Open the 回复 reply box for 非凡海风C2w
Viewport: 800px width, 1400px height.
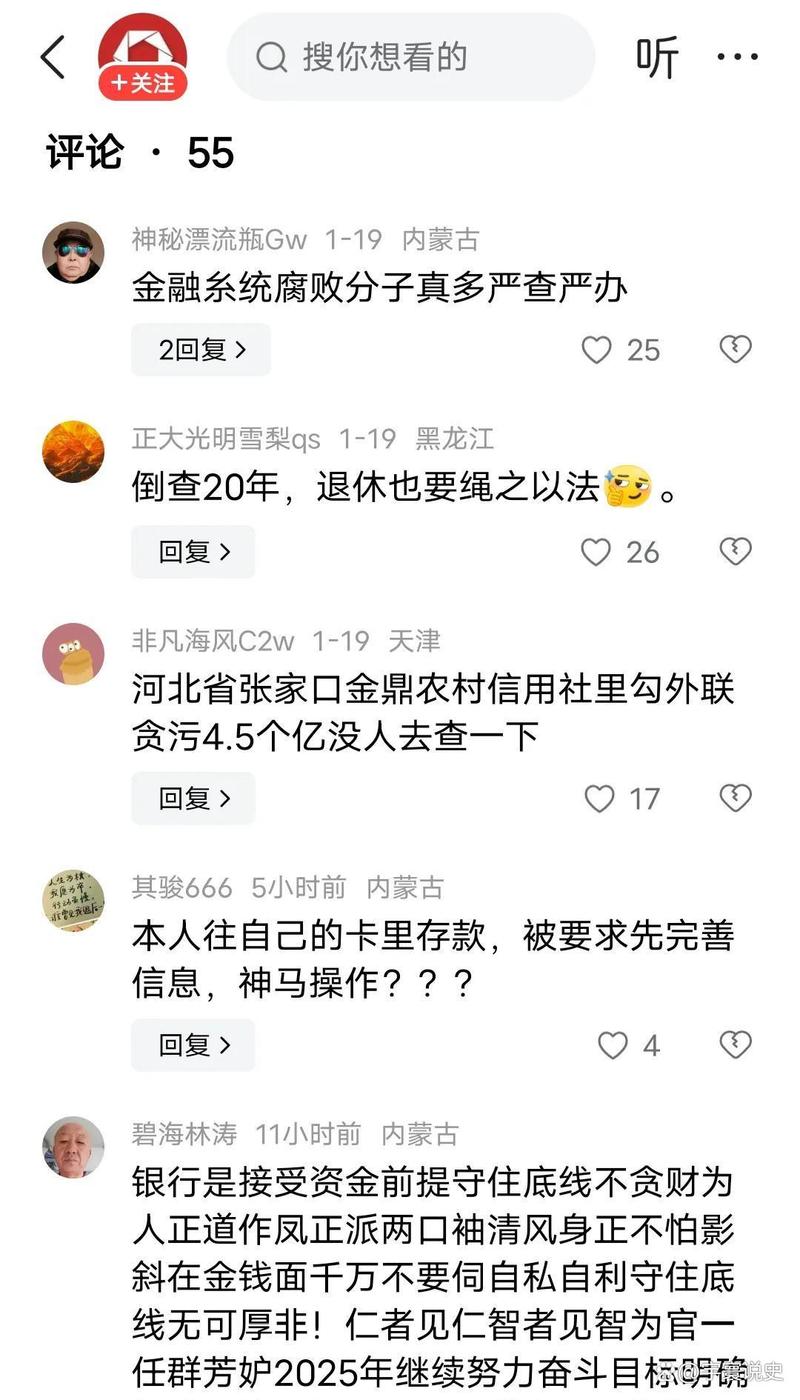[192, 798]
